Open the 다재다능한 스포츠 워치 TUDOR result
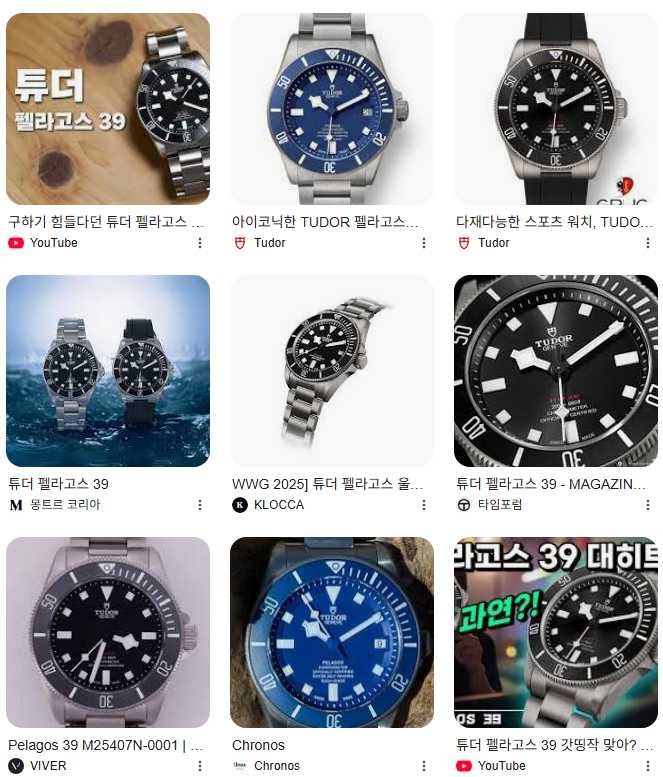Viewport: 663px width, 777px height. [x=556, y=108]
